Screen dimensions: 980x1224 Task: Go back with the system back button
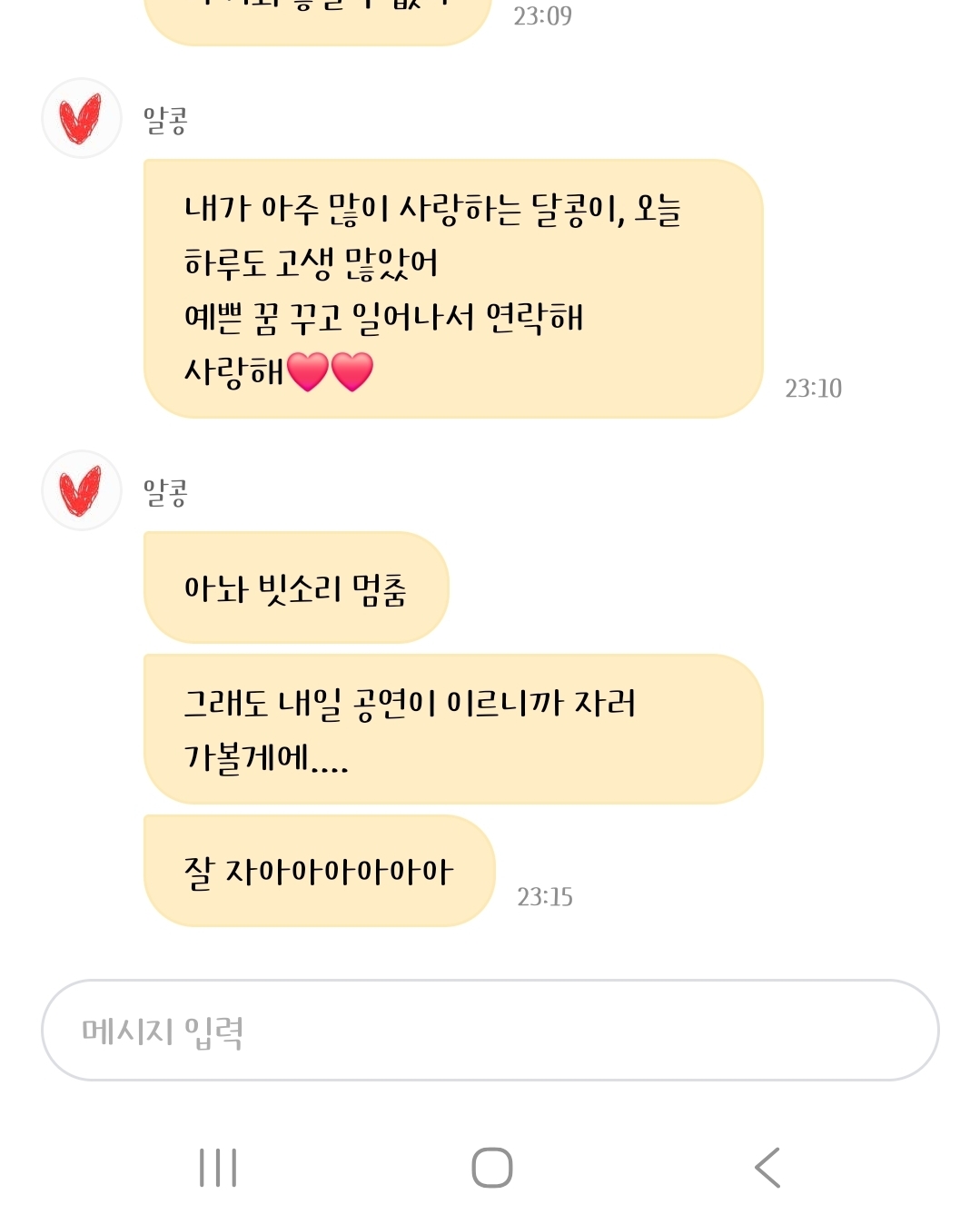[x=767, y=1168]
